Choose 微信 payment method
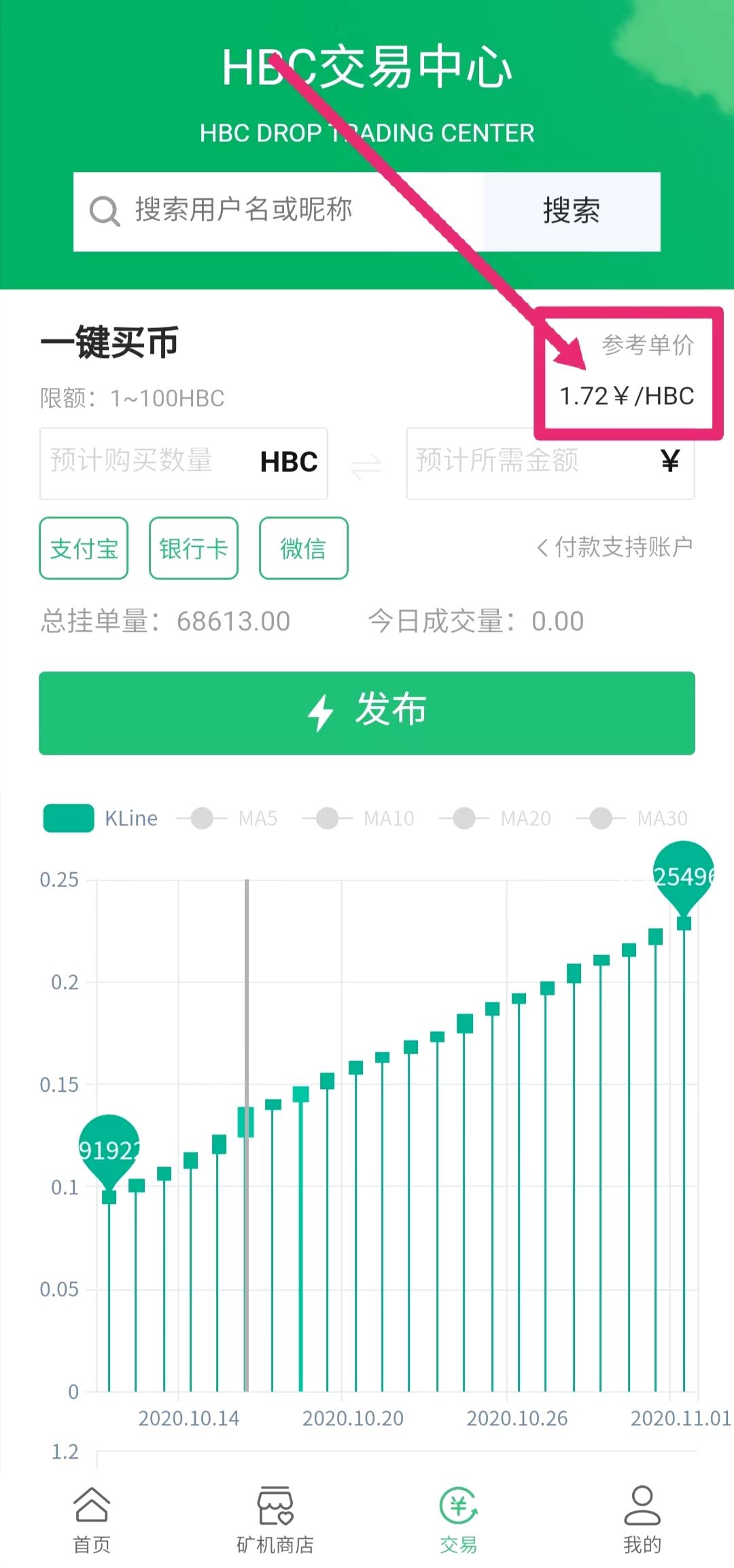Screen dimensions: 734x1568 tap(304, 548)
